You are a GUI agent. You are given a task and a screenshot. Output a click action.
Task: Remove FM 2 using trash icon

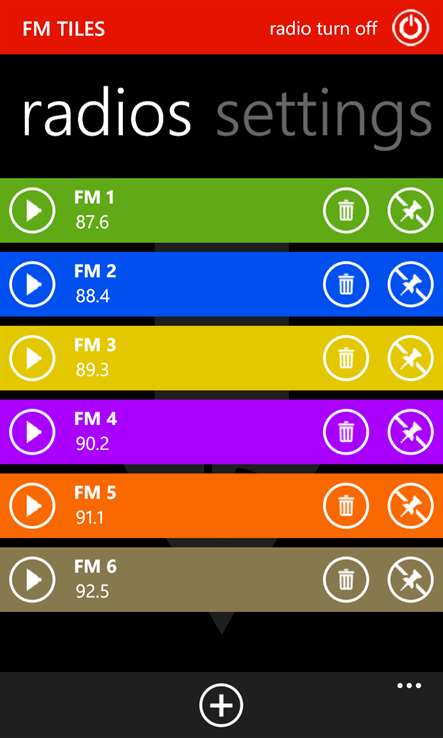point(346,284)
